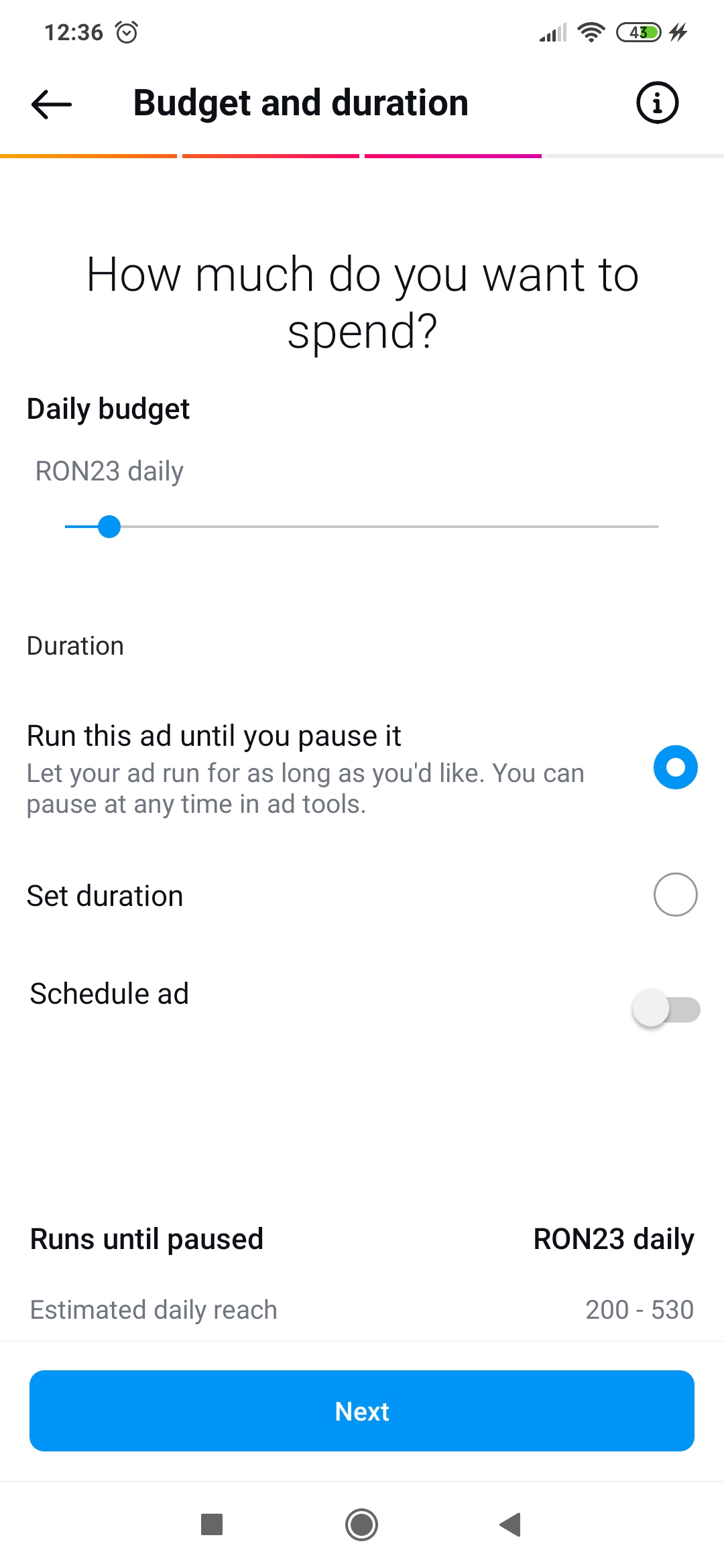Click the back arrow to return
The width and height of the screenshot is (724, 1568).
48,103
